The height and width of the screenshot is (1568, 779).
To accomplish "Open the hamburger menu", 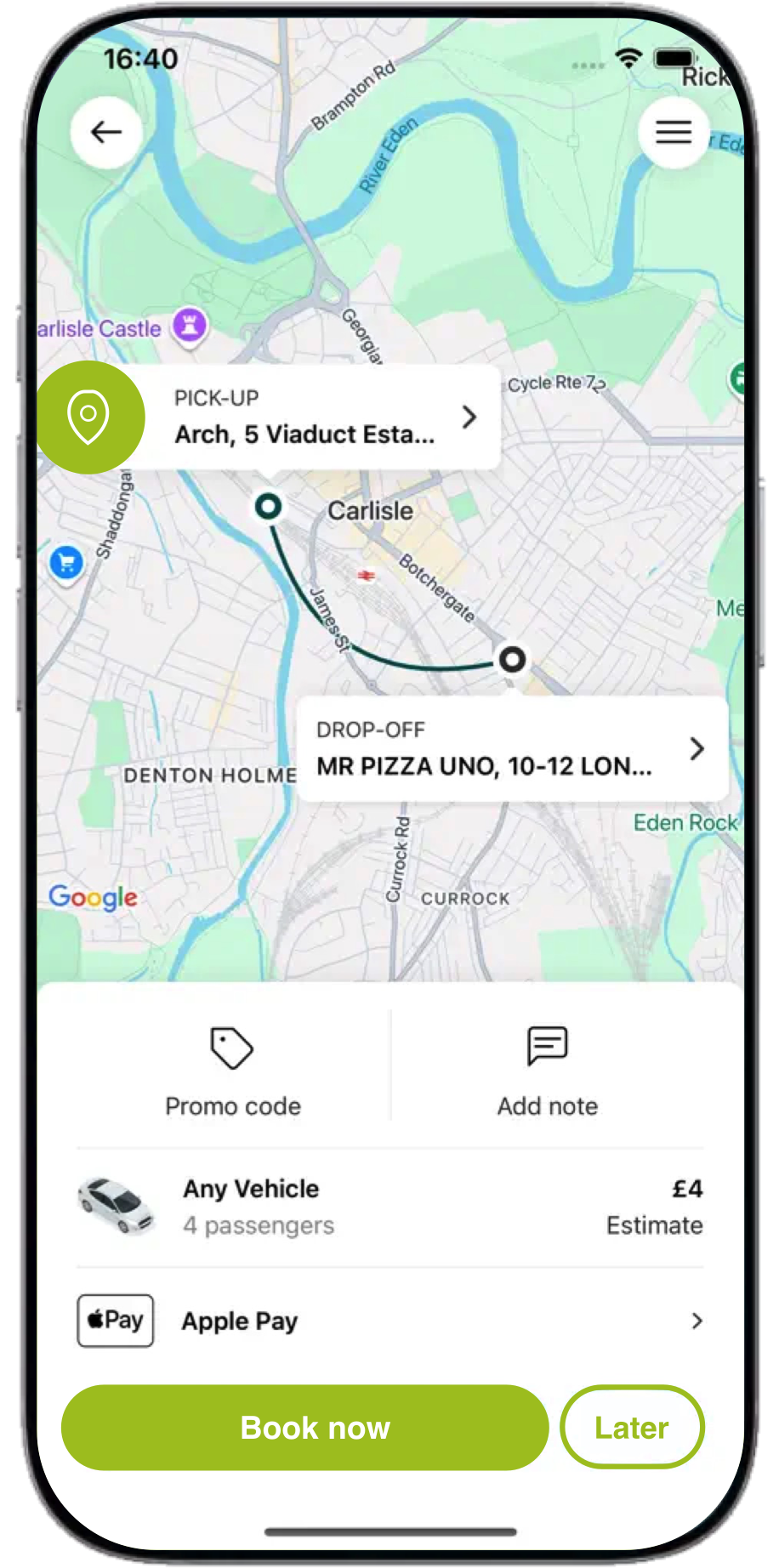I will point(673,132).
